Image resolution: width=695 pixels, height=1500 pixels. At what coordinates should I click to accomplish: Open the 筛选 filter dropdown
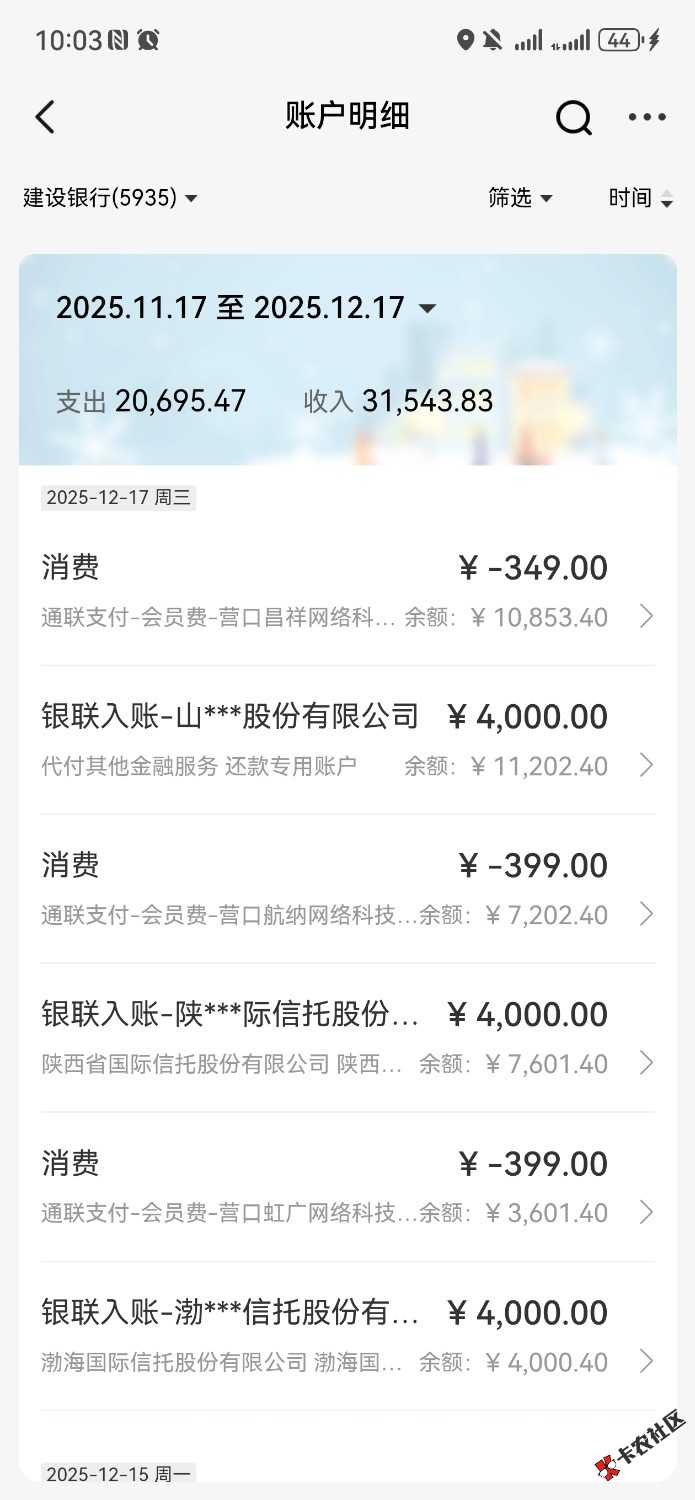click(520, 198)
